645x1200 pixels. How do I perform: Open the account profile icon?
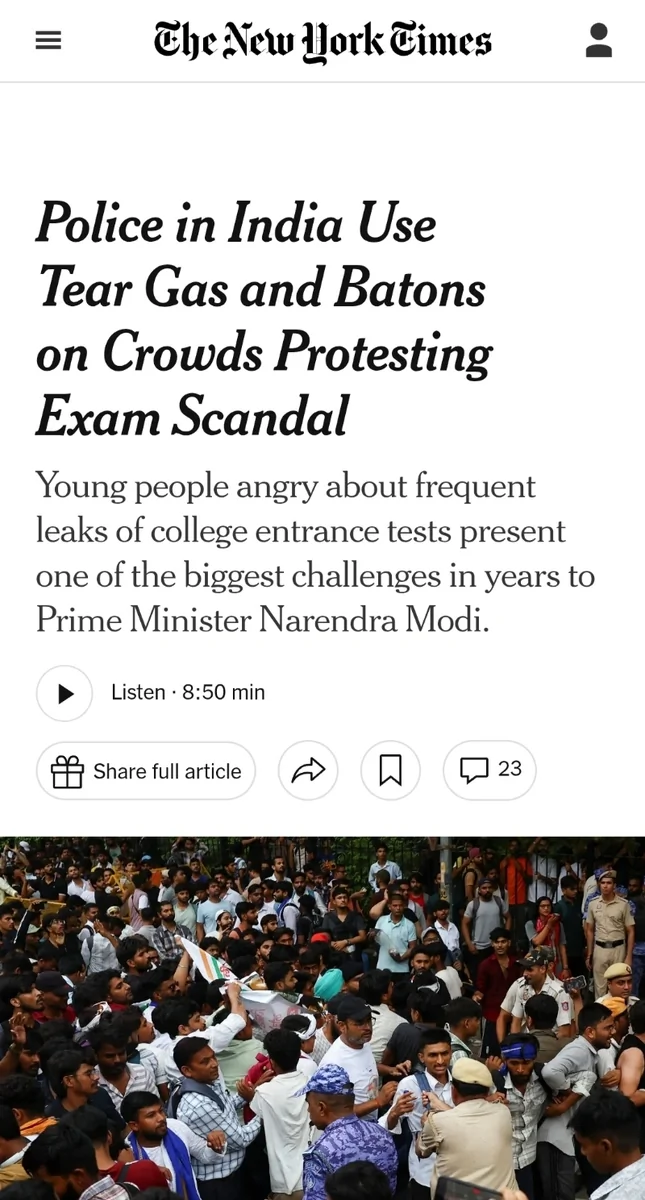pos(598,41)
